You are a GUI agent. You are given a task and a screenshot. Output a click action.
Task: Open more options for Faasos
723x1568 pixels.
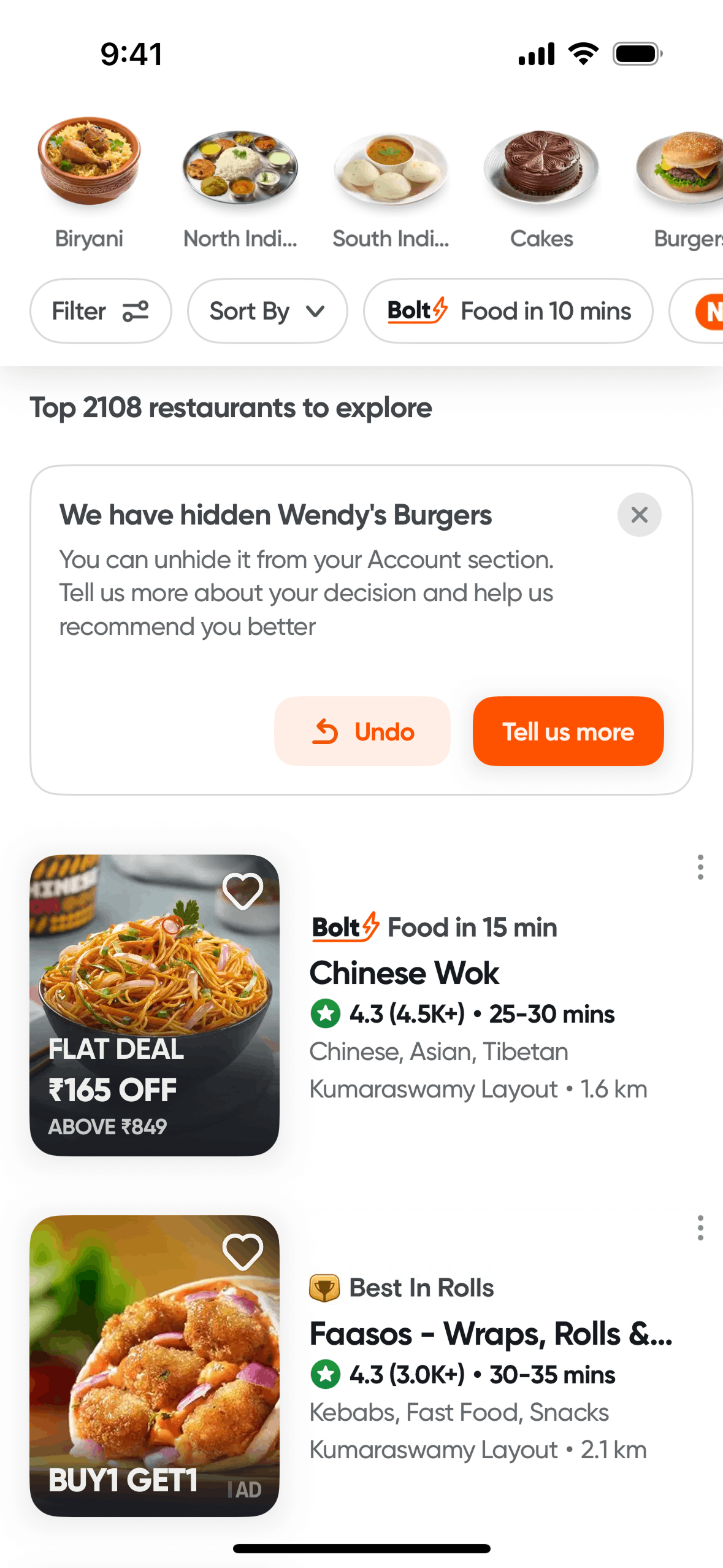coord(700,1228)
